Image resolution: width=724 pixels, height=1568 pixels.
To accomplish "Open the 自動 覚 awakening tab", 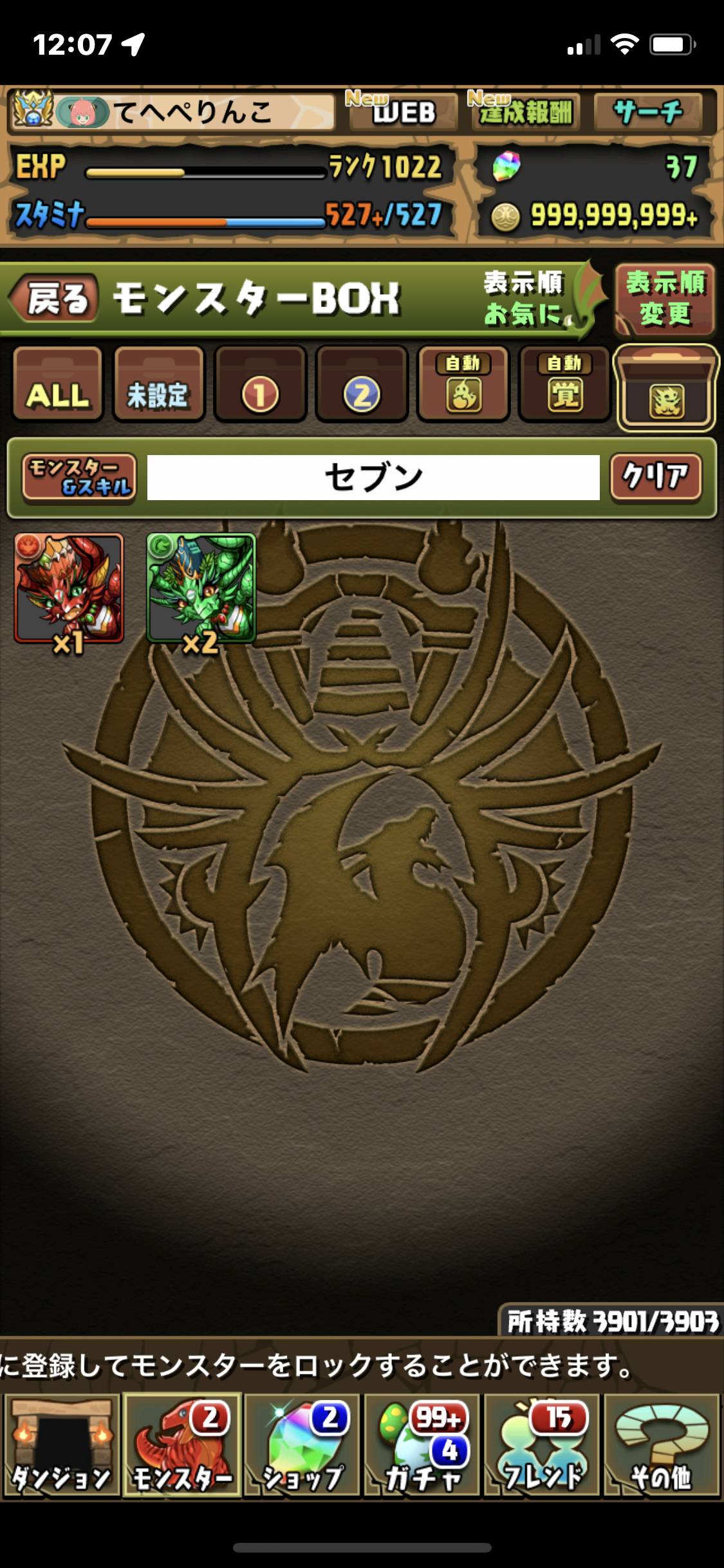I will click(x=564, y=385).
